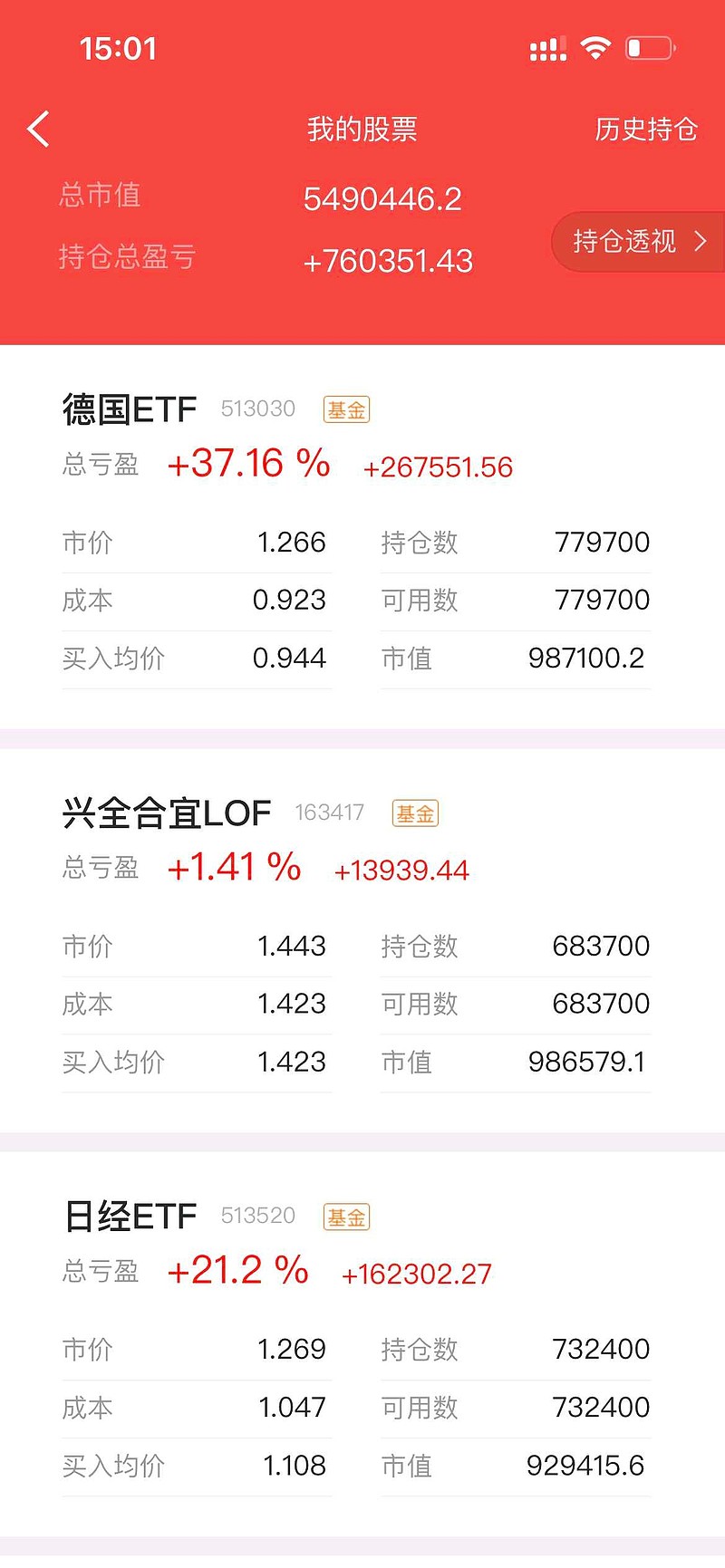This screenshot has width=725, height=1568.
Task: Tap the 基金 badge next to 德国ETF
Action: point(346,409)
